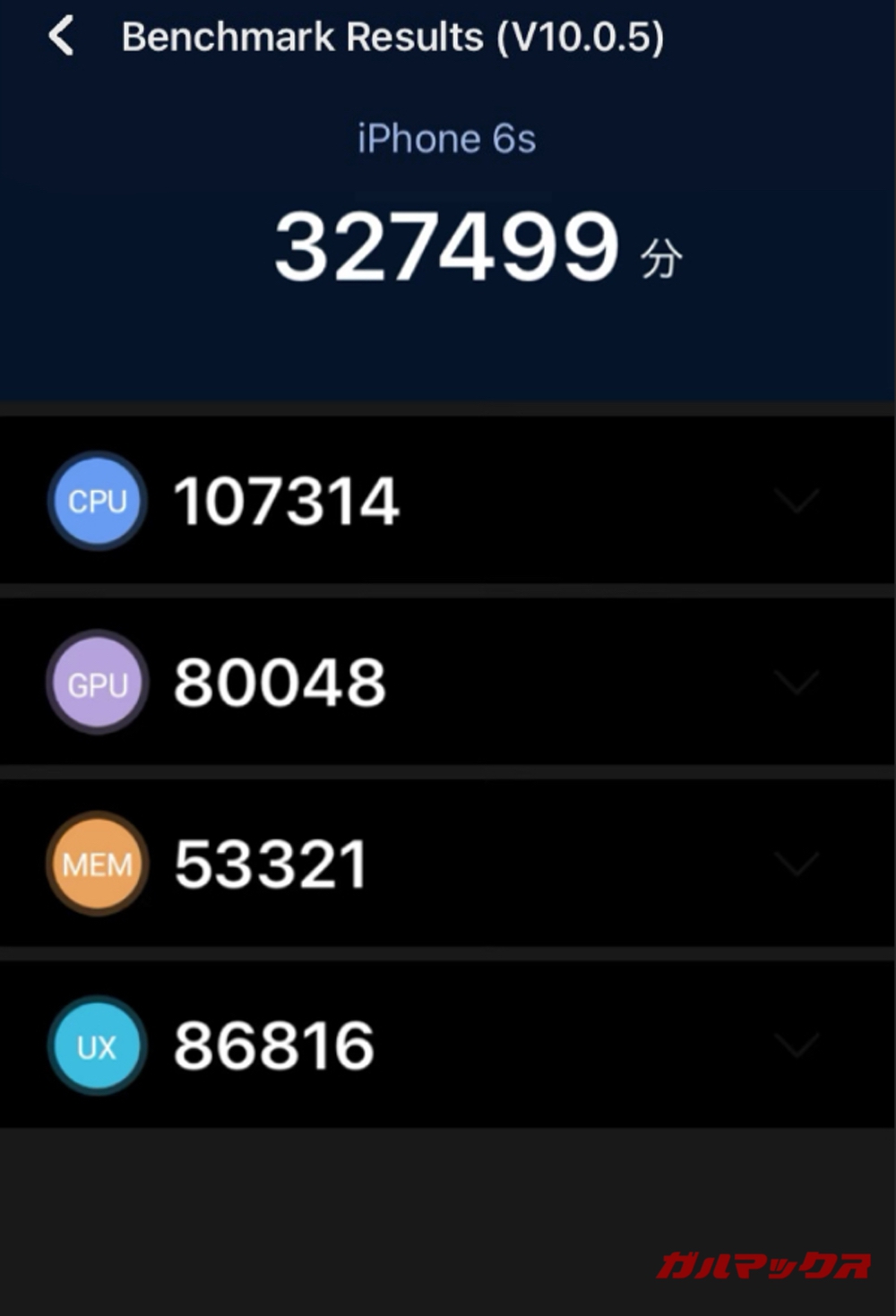Expand the MEM score breakdown
This screenshot has width=896, height=1316.
(797, 864)
